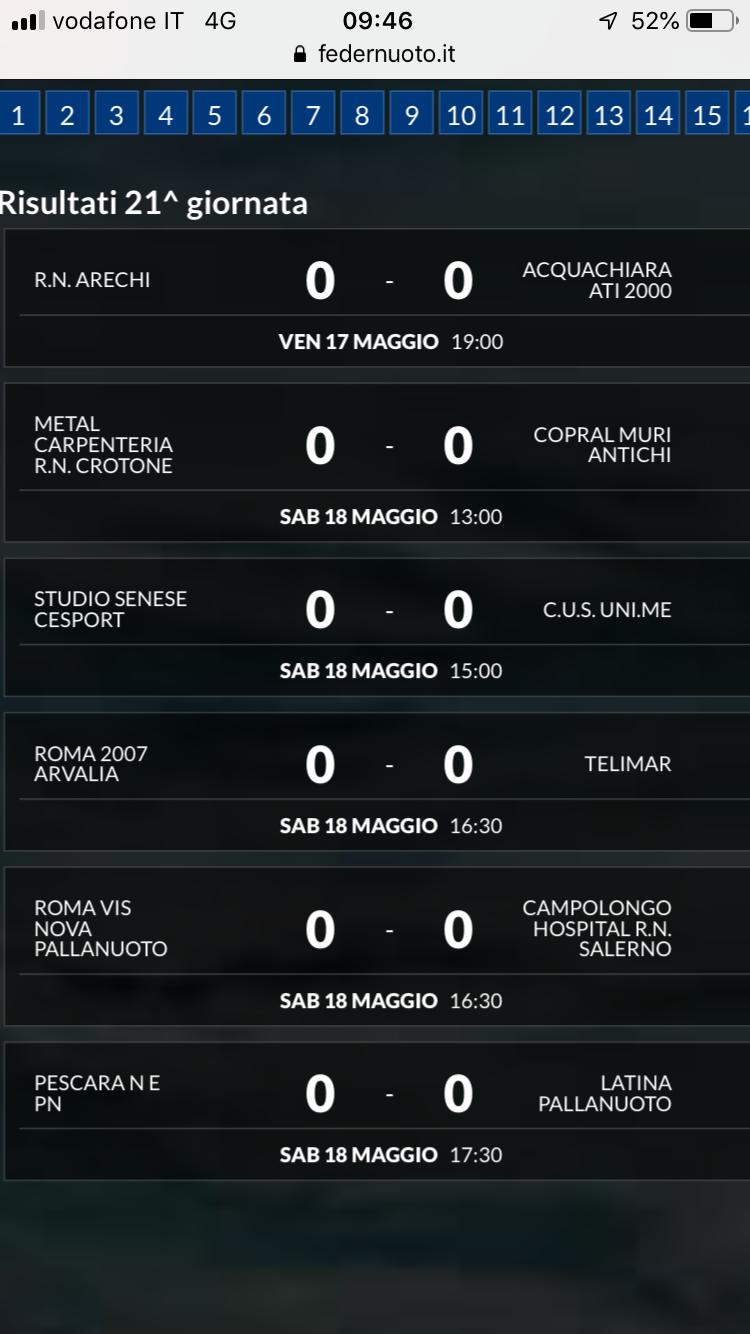The width and height of the screenshot is (750, 1334).
Task: Open Roma 2007 Arvalia vs Telimar match
Action: tap(375, 781)
